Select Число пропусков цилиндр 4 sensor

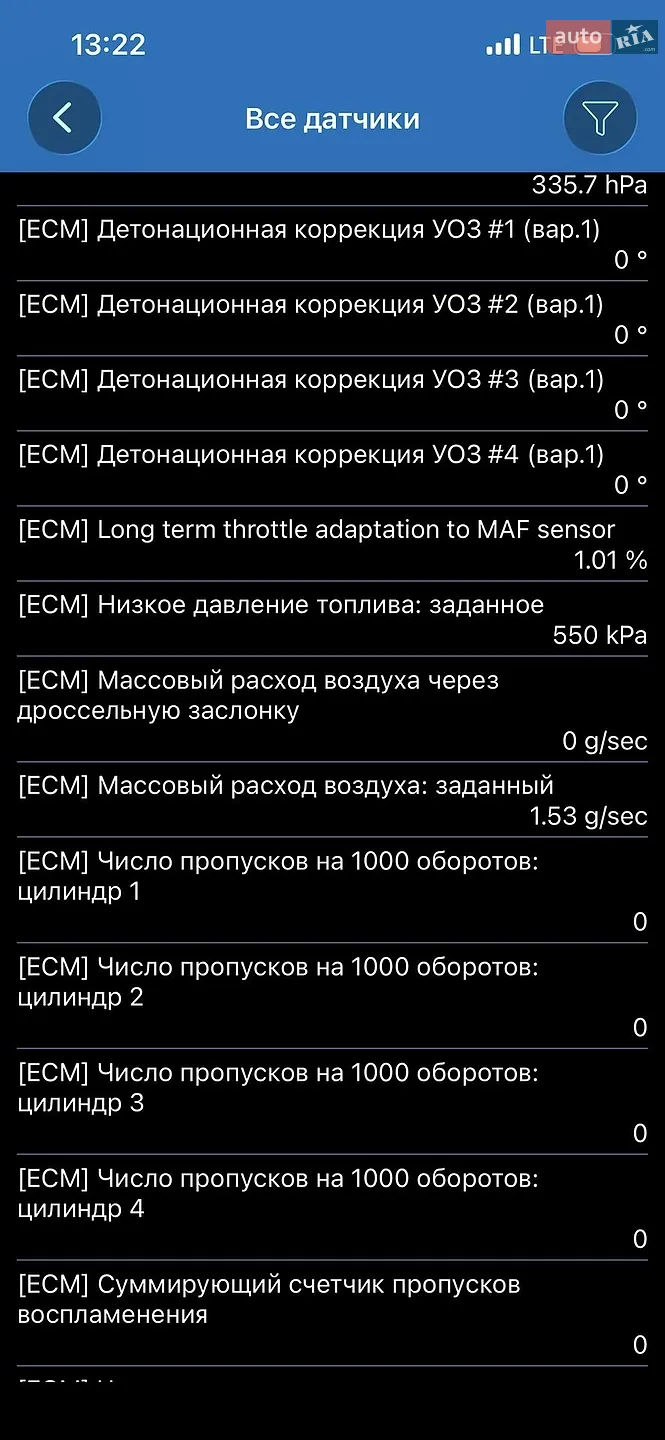click(332, 1207)
